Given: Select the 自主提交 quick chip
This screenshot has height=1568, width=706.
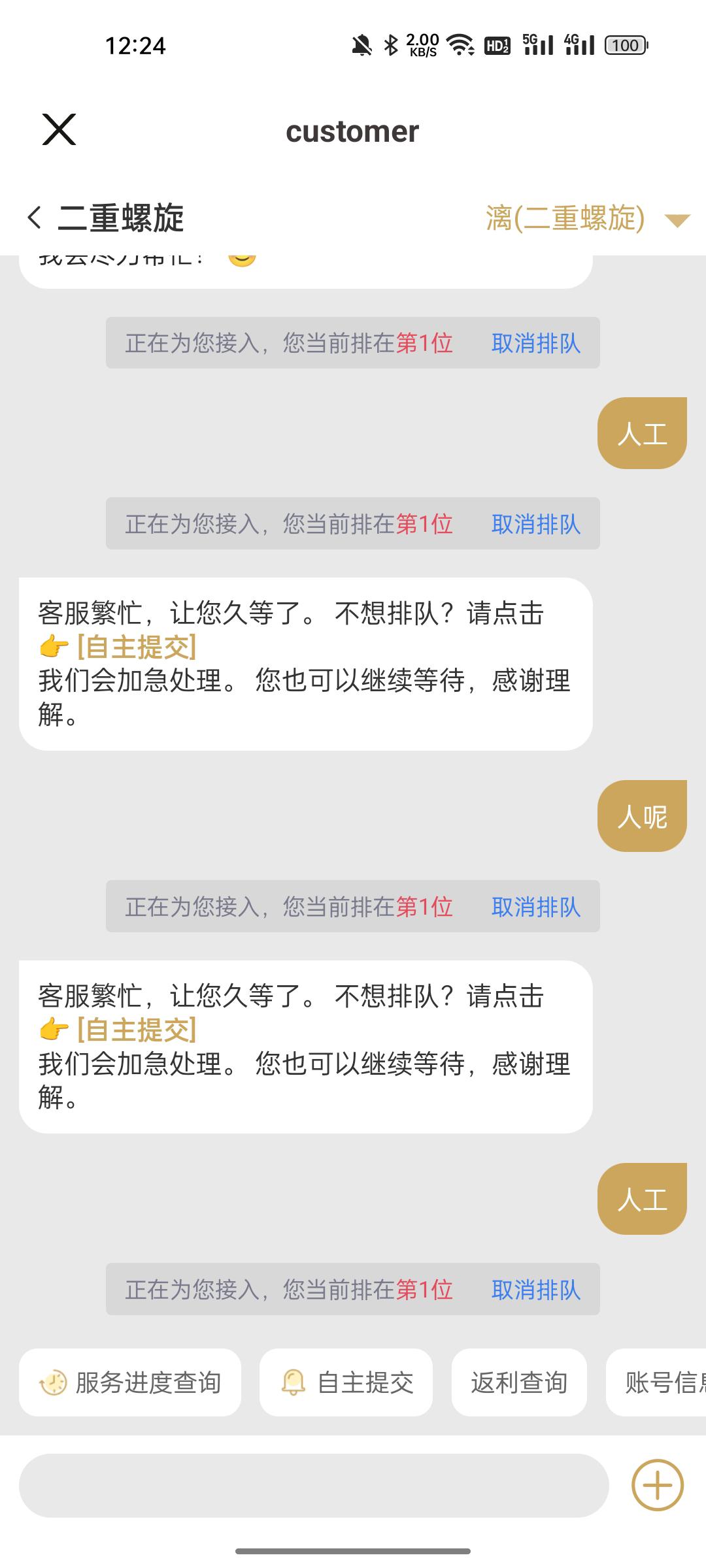Looking at the screenshot, I should pyautogui.click(x=346, y=1383).
